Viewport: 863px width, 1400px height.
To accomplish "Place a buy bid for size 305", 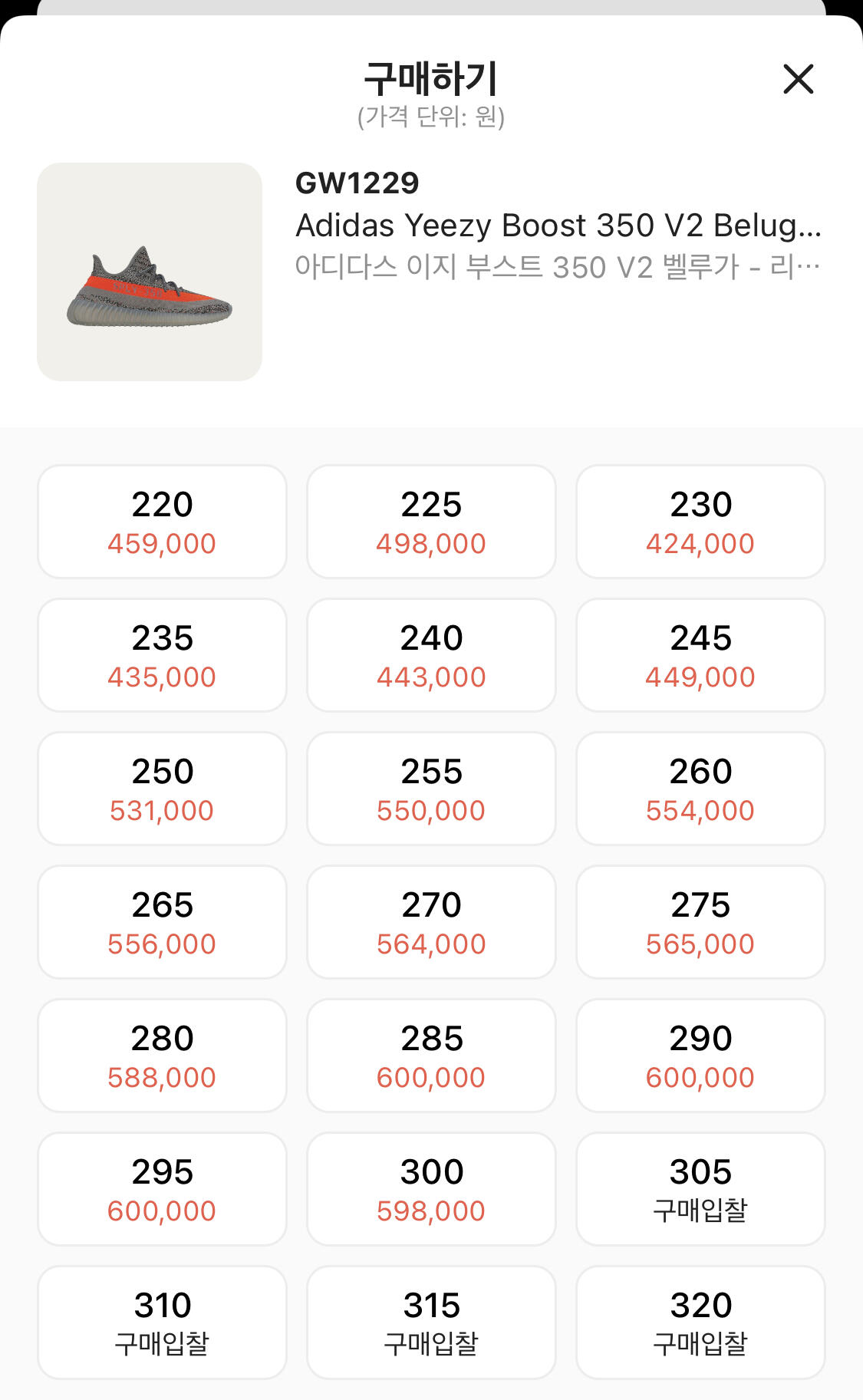I will click(700, 1189).
